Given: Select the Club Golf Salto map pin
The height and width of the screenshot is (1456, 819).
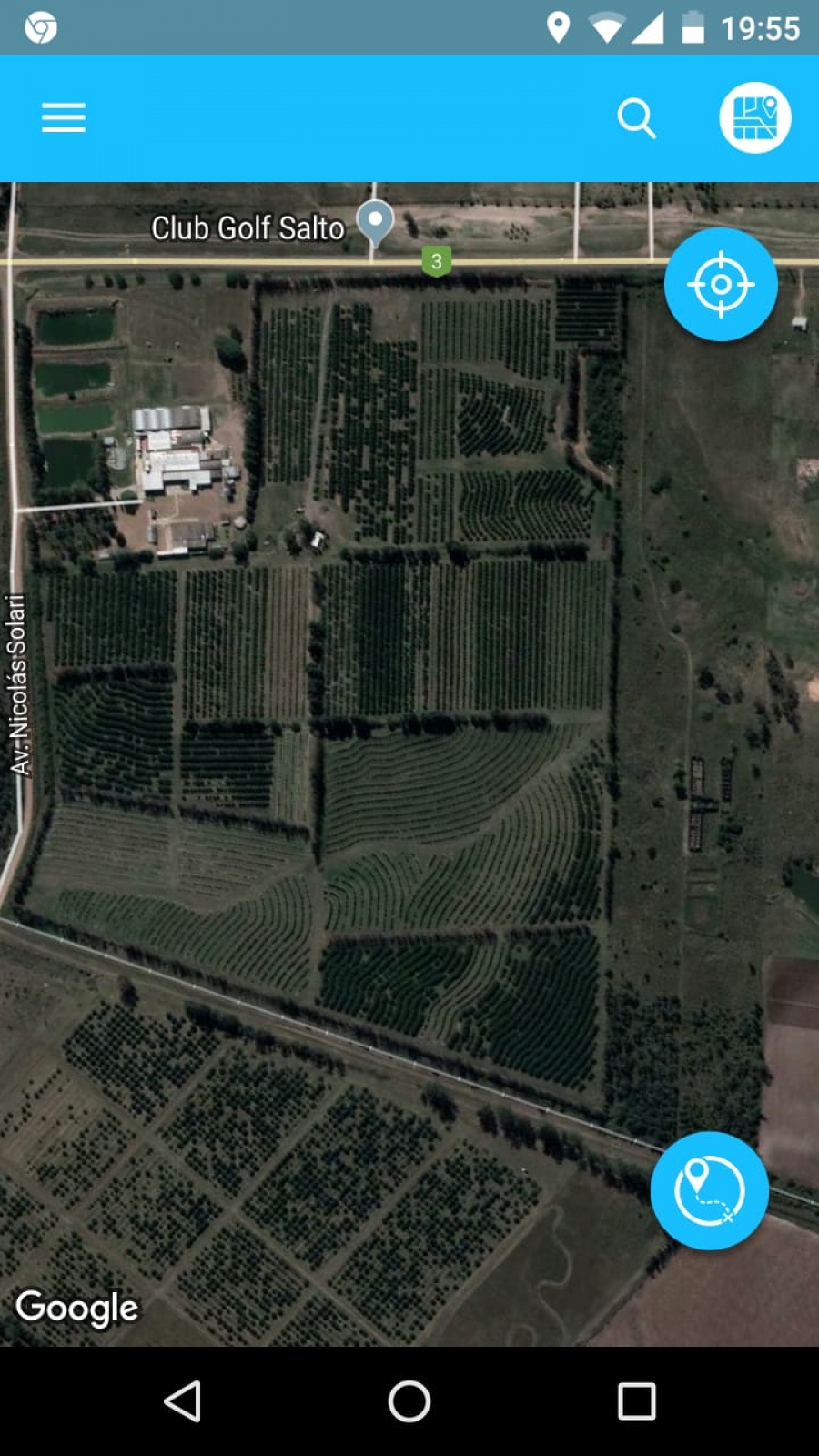Looking at the screenshot, I should [374, 222].
